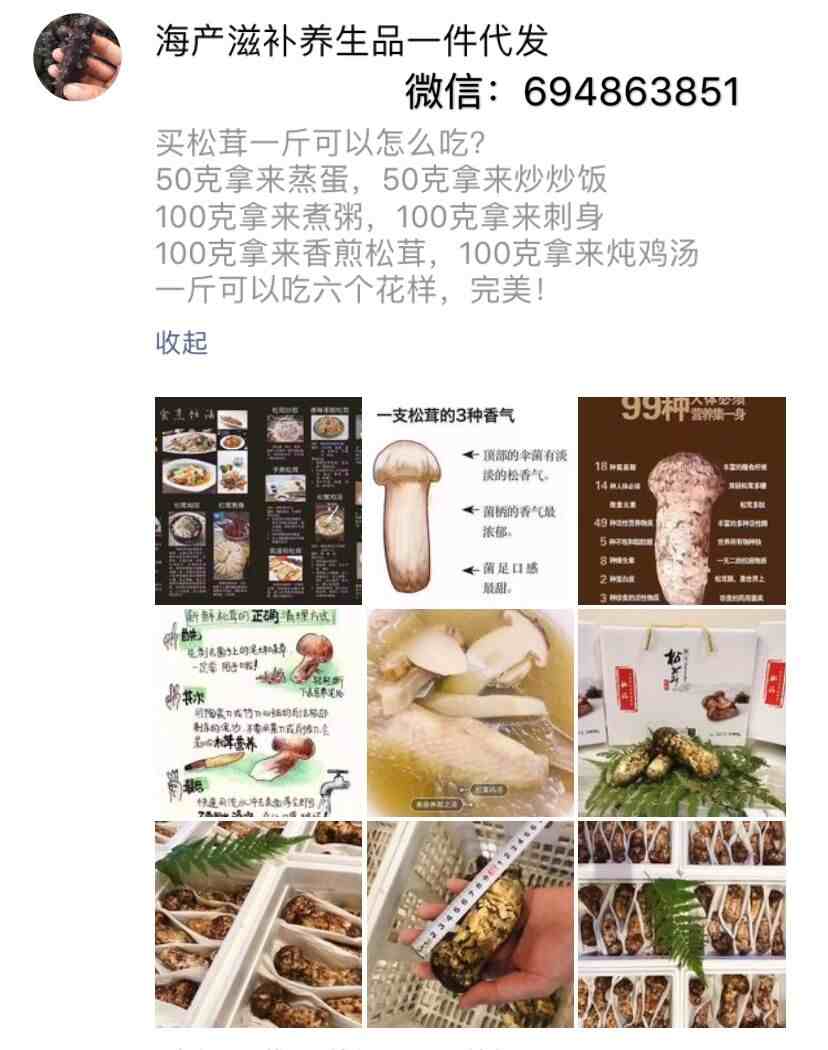View the matsutake measured with ruler photo

pyautogui.click(x=470, y=923)
